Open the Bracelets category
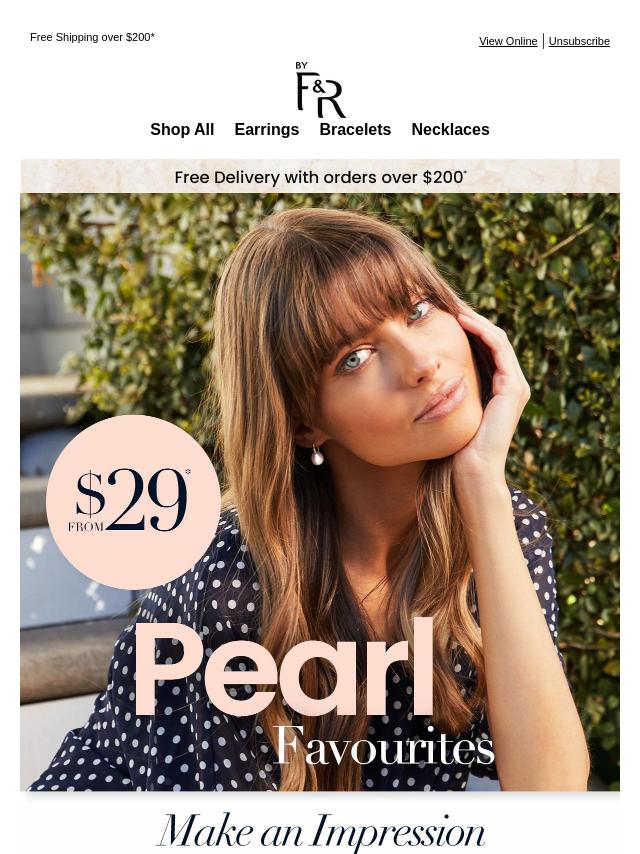The image size is (640, 854). coord(355,130)
